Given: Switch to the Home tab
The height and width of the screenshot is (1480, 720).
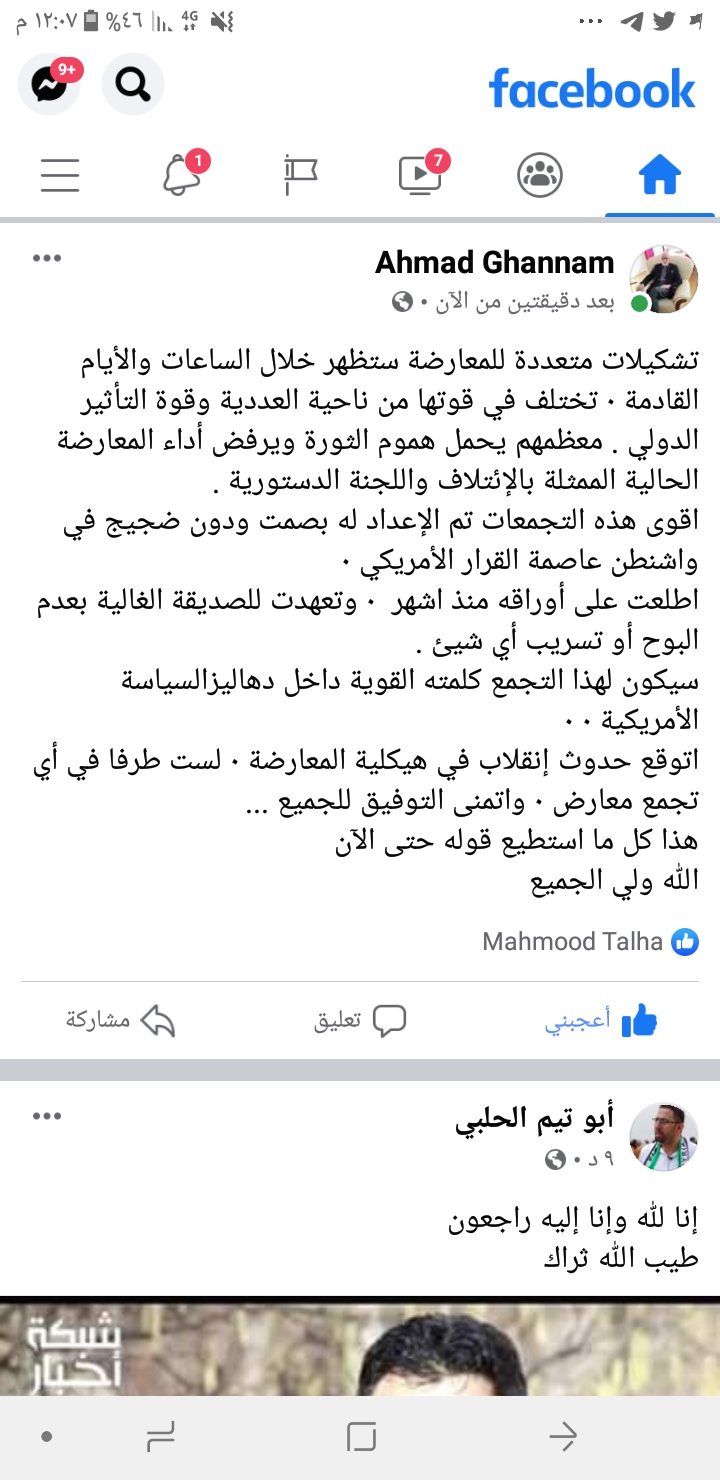Looking at the screenshot, I should pos(660,176).
